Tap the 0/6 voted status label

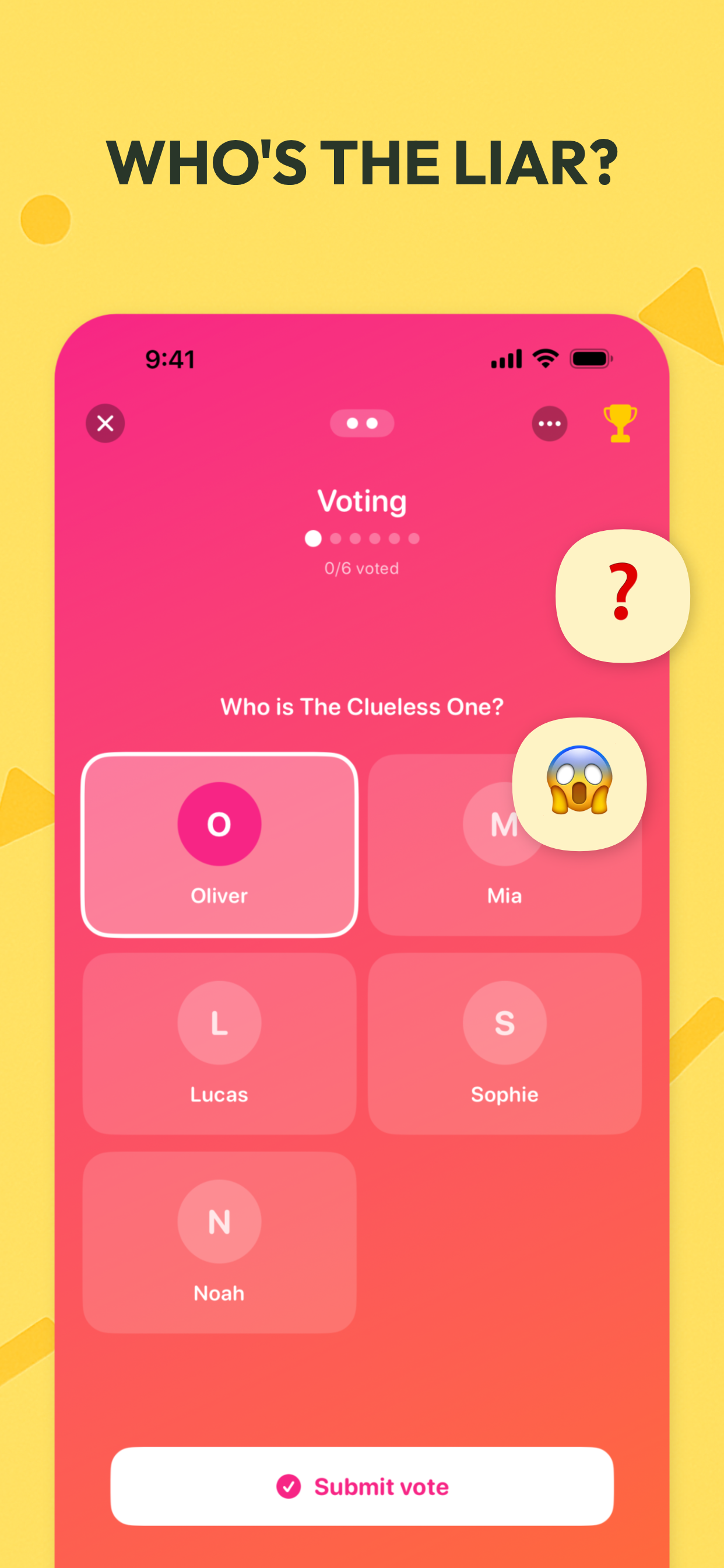[x=363, y=568]
